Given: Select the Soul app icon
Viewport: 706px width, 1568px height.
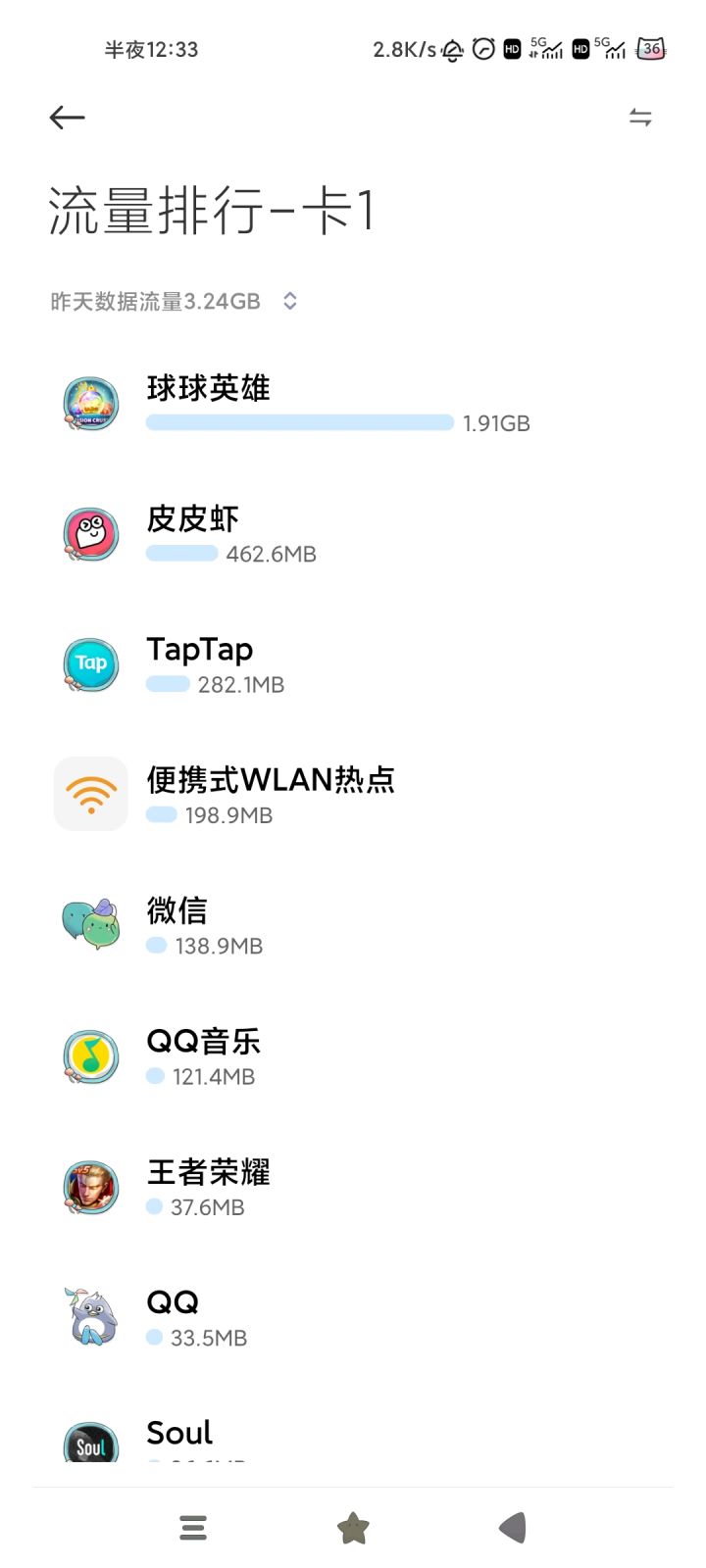Looking at the screenshot, I should tap(90, 1445).
